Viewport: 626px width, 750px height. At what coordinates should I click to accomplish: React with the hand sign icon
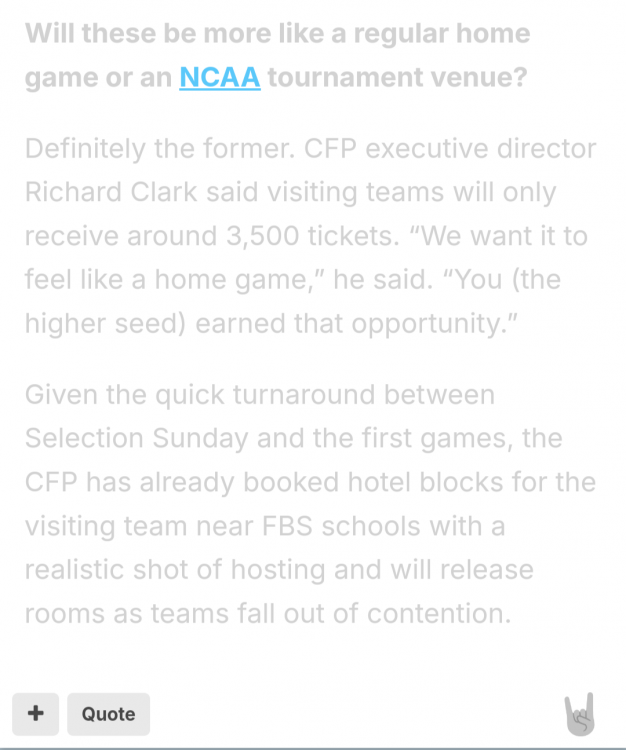tap(580, 713)
